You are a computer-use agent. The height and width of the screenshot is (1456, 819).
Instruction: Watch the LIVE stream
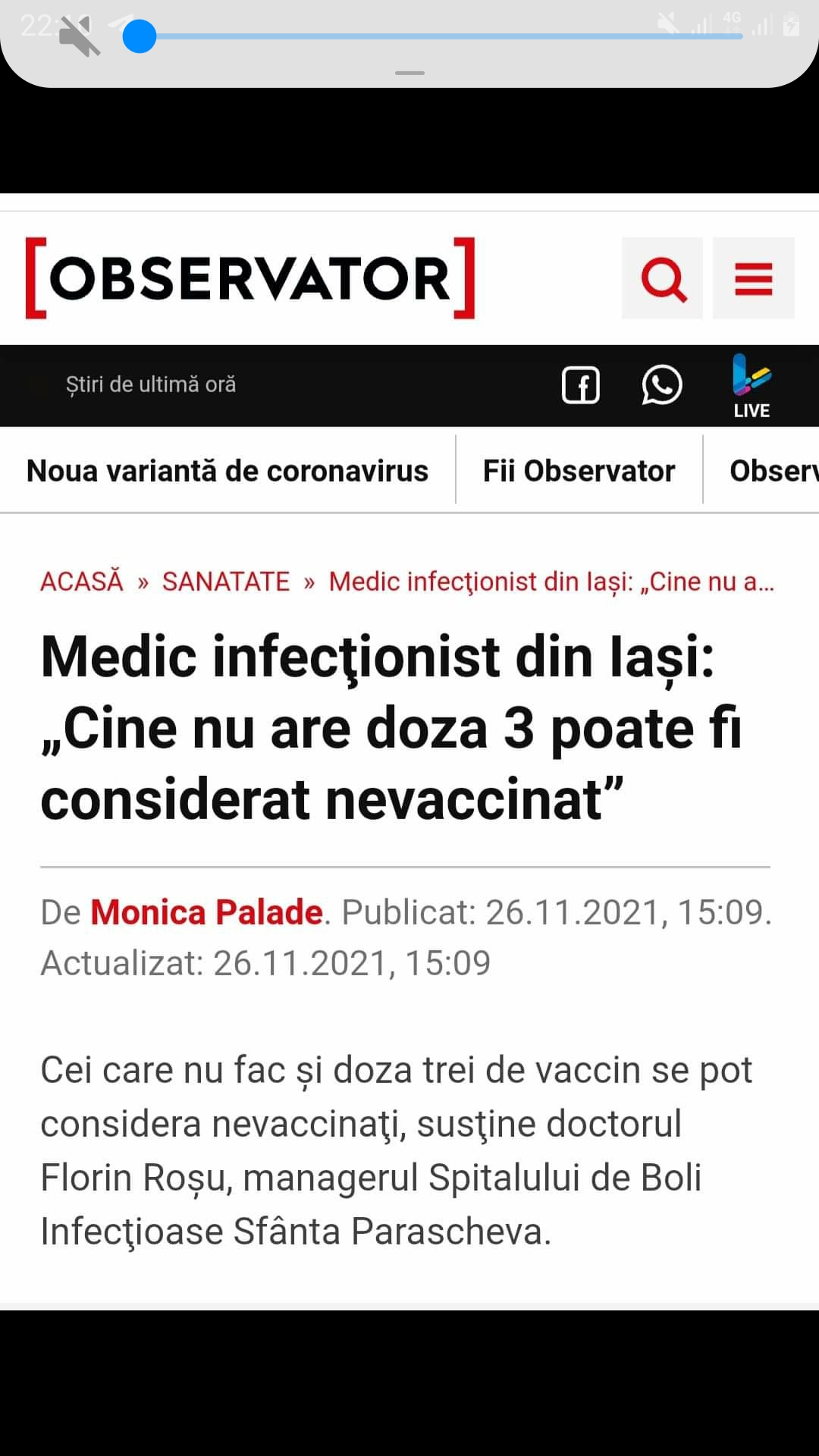tap(752, 387)
